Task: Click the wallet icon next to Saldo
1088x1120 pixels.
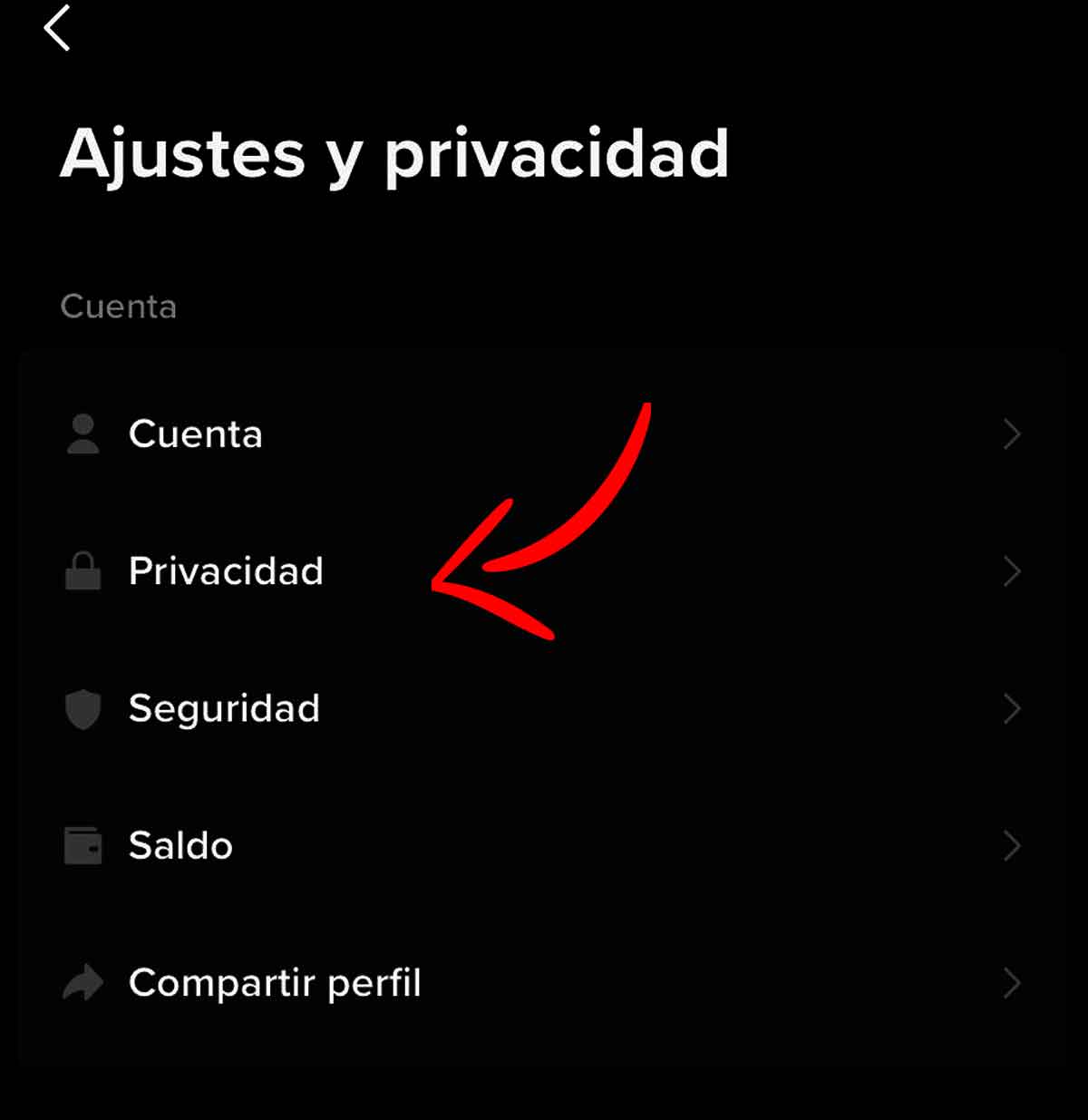Action: (x=83, y=845)
